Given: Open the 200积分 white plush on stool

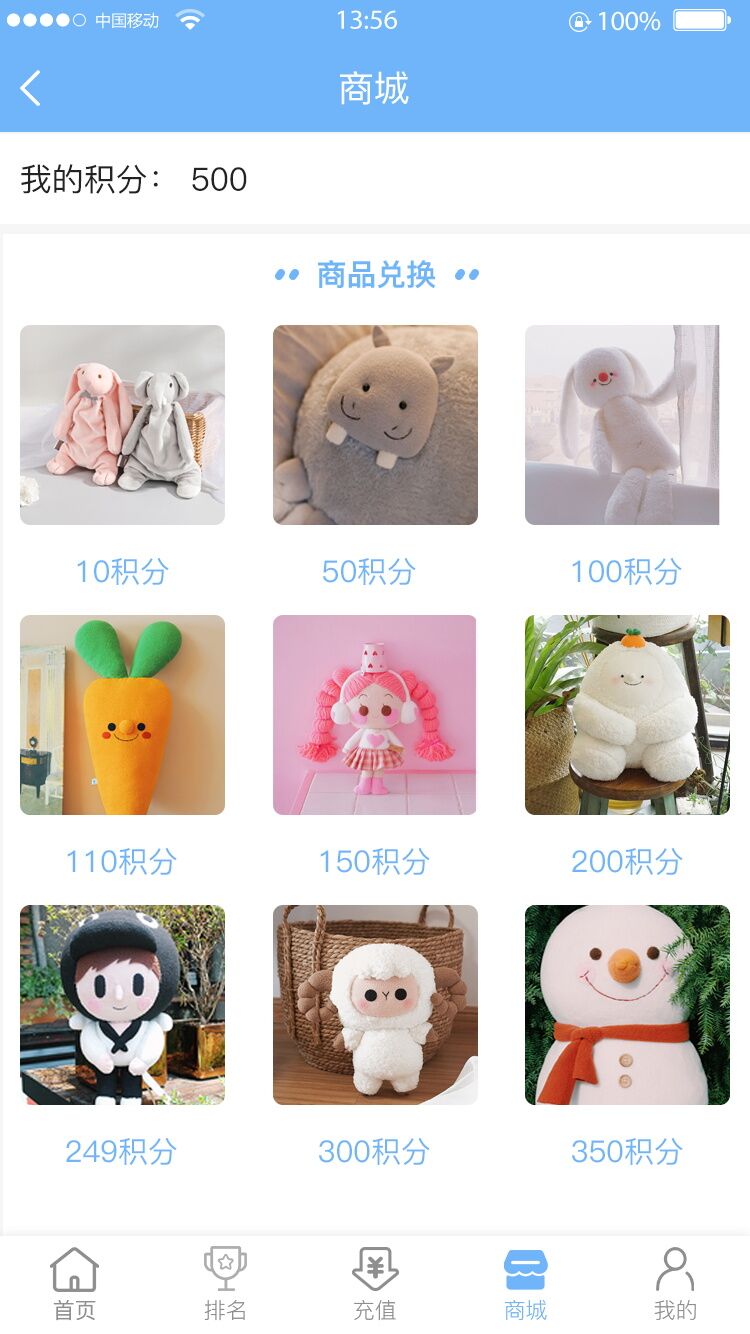Looking at the screenshot, I should tap(627, 715).
